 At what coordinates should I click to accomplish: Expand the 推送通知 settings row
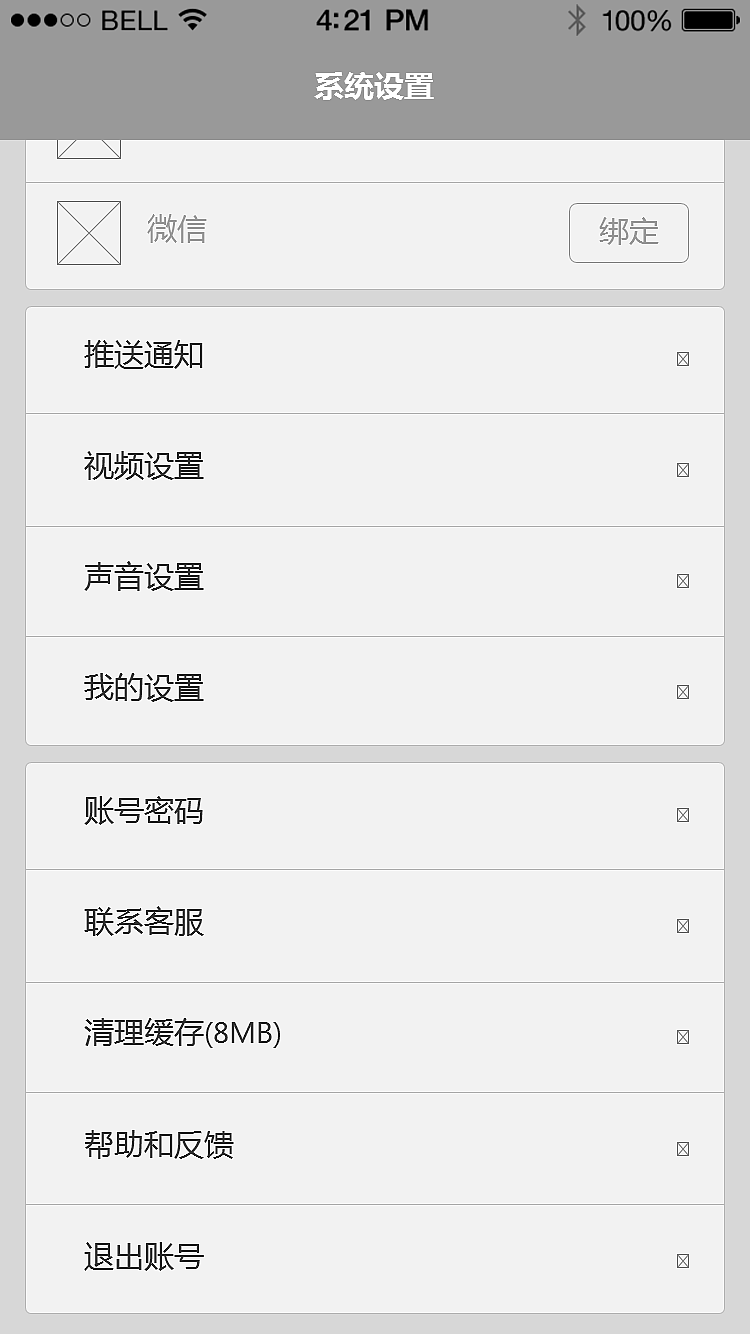click(375, 358)
